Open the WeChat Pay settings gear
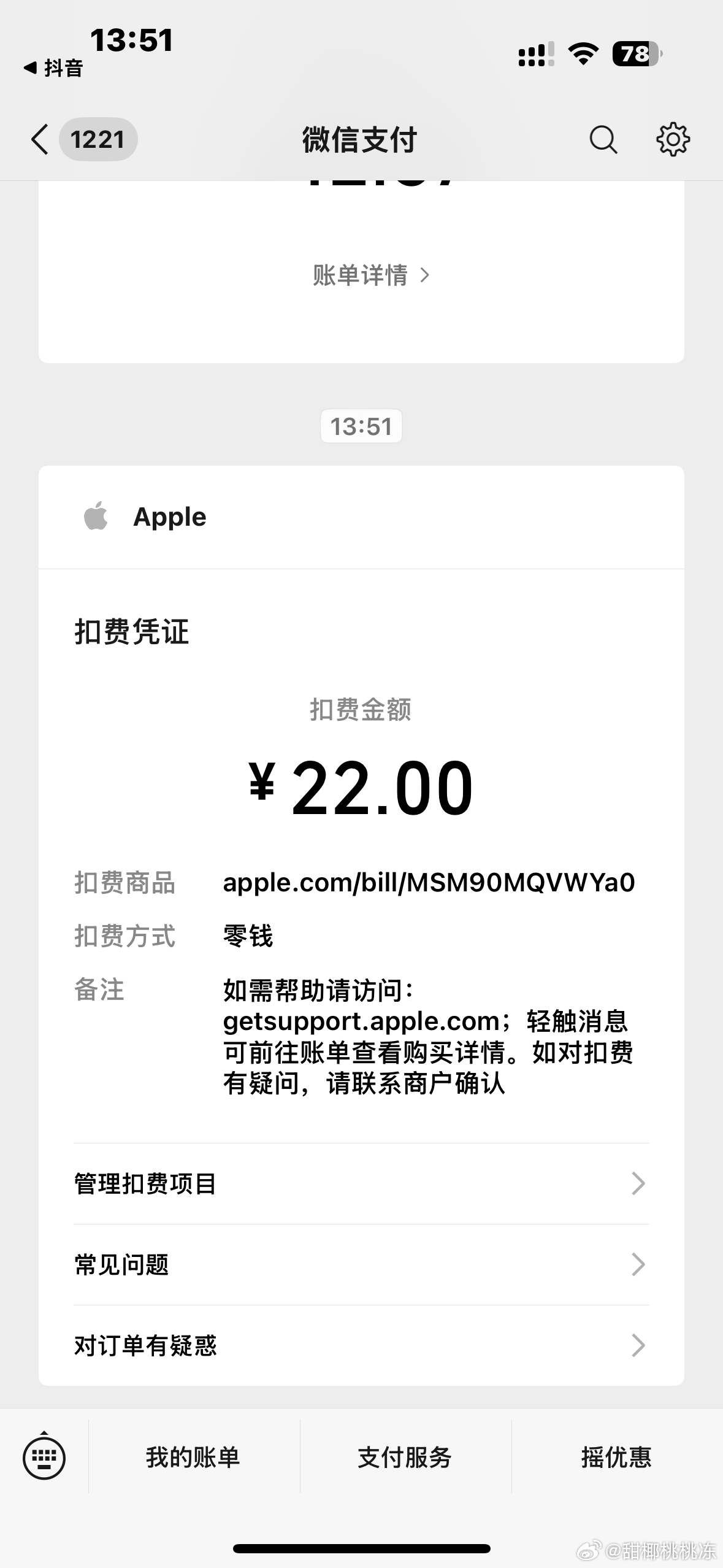This screenshot has width=723, height=1568. (x=673, y=139)
